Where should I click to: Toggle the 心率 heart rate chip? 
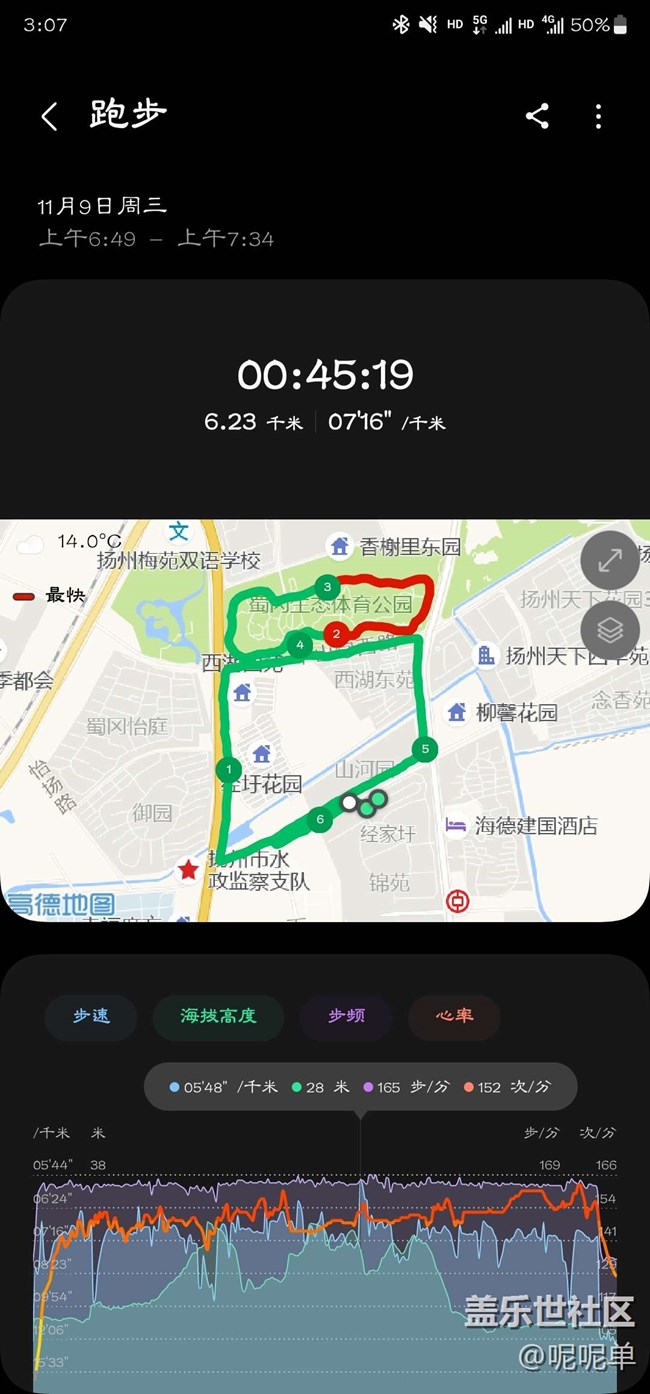coord(454,1016)
